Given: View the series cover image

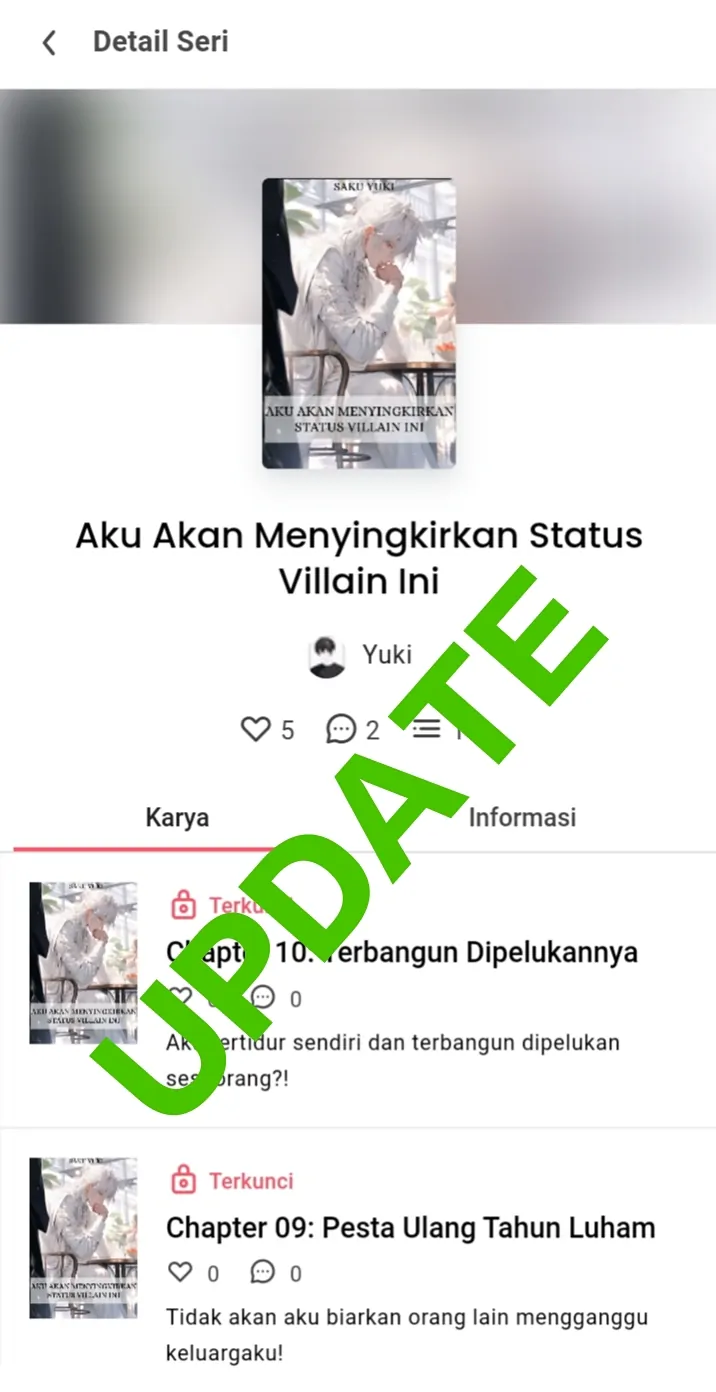Looking at the screenshot, I should [x=359, y=323].
